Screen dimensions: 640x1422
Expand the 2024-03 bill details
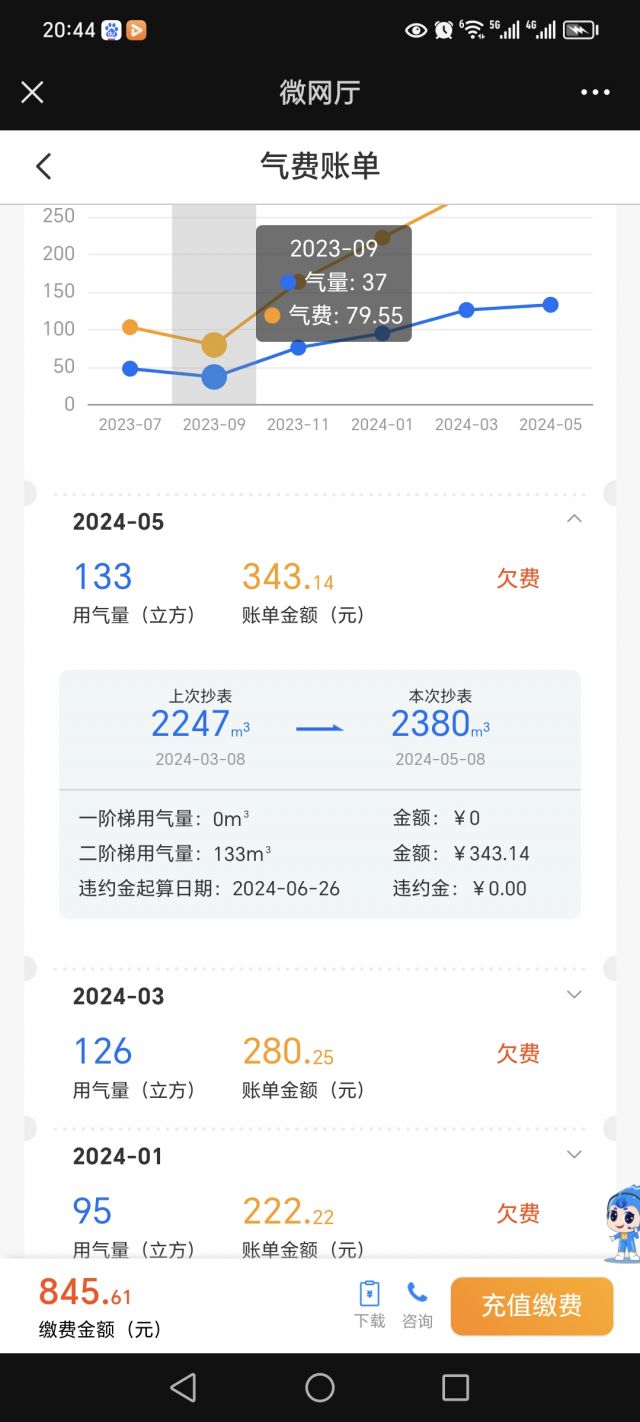point(574,994)
